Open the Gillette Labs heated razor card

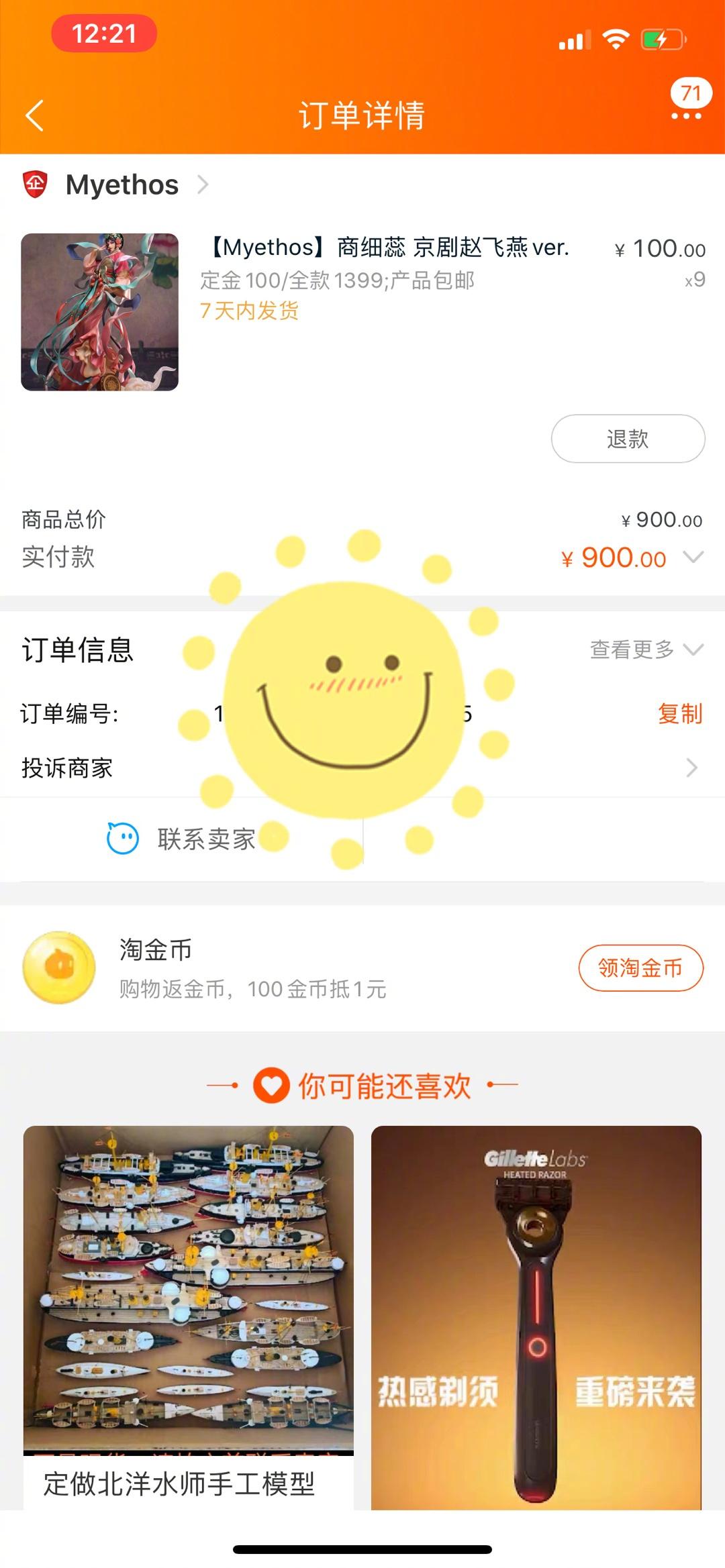click(x=536, y=1315)
